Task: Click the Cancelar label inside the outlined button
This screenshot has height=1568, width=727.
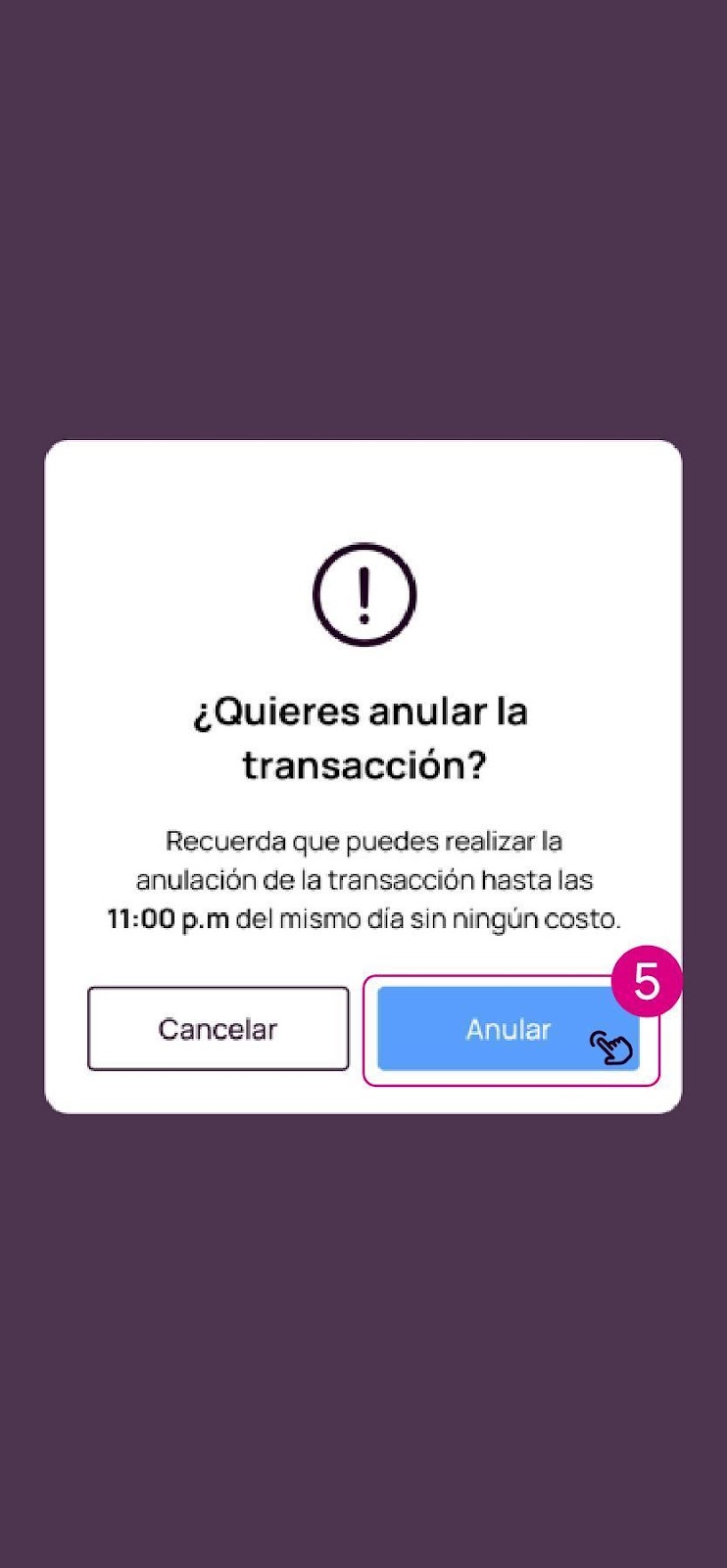Action: (x=218, y=1028)
